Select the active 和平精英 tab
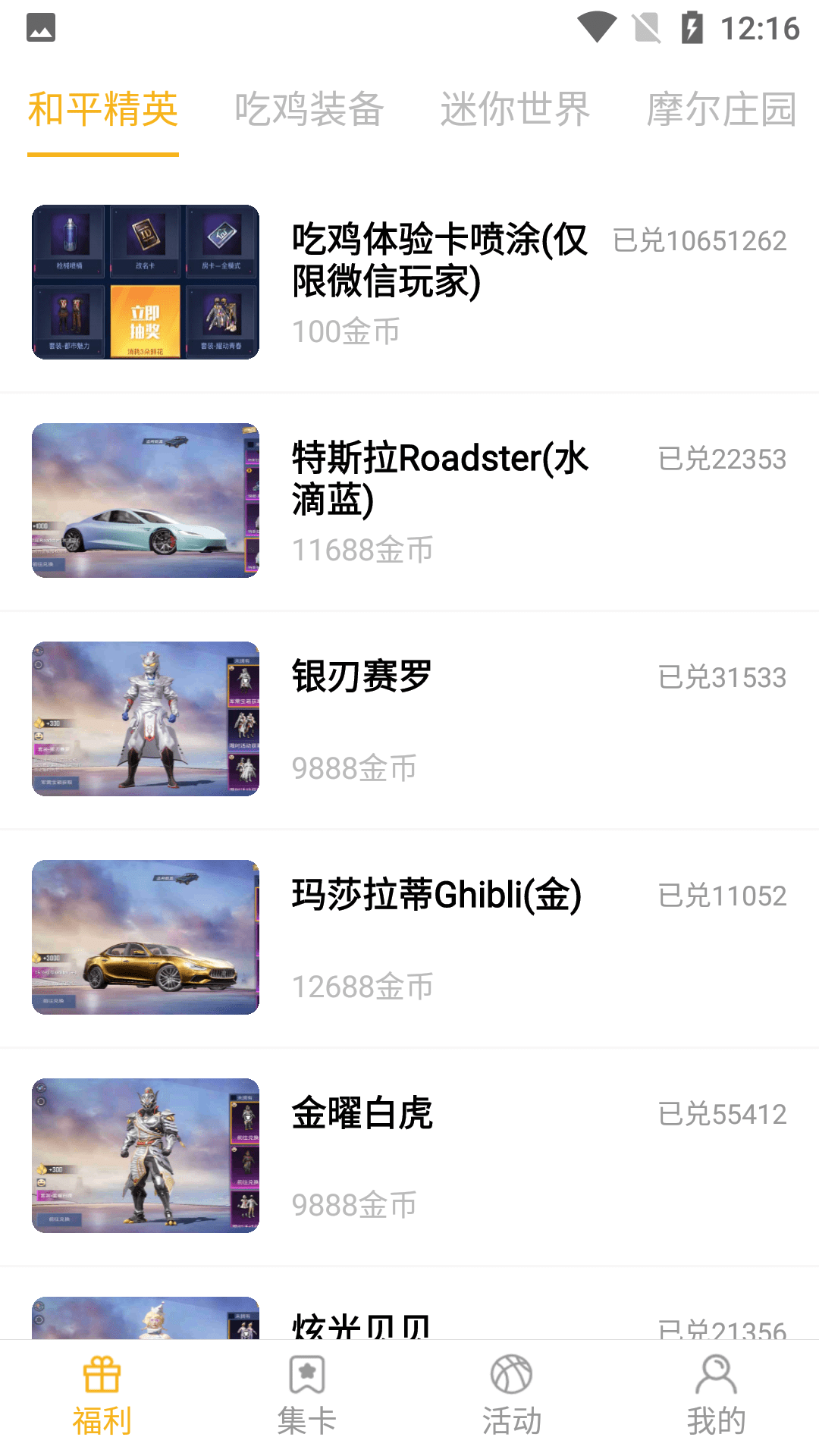This screenshot has height=1456, width=819. (x=102, y=110)
